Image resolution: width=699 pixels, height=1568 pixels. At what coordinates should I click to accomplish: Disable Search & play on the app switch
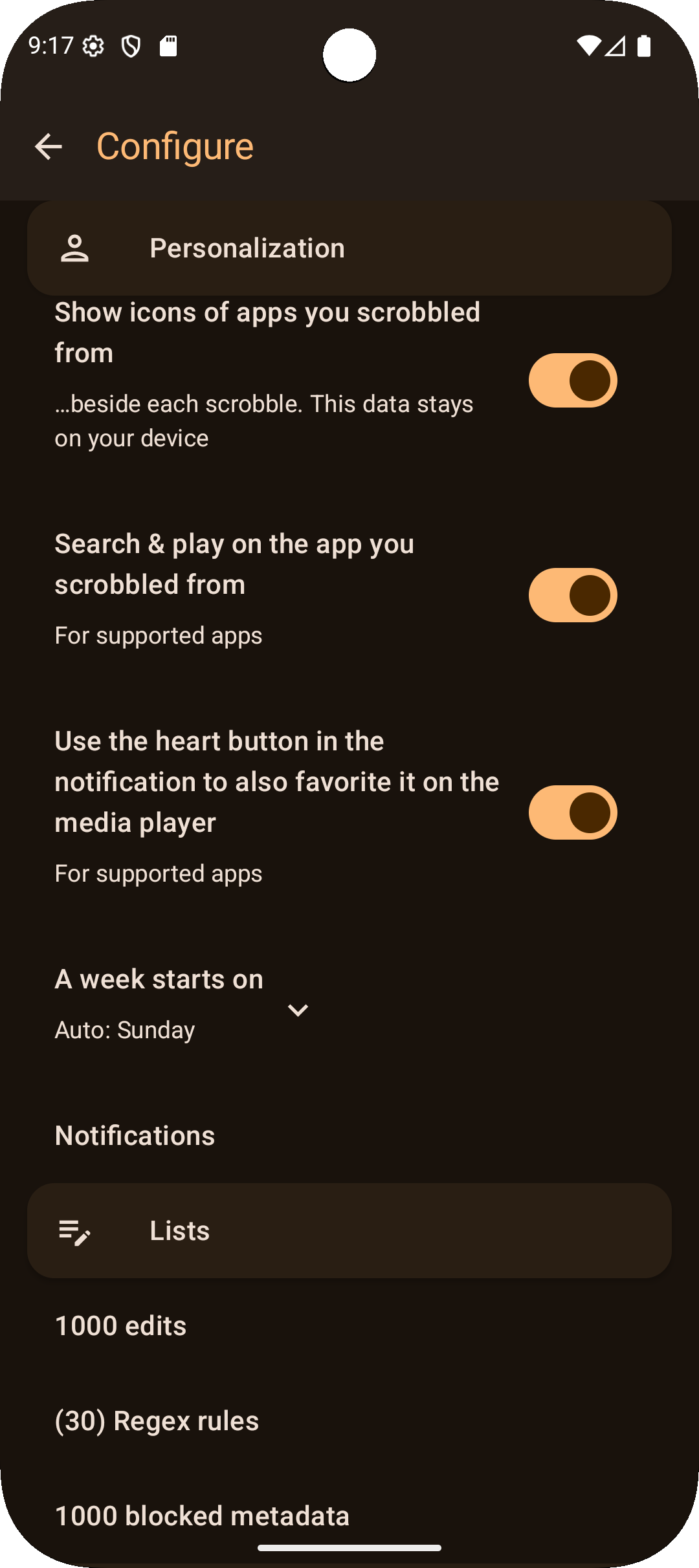tap(573, 595)
